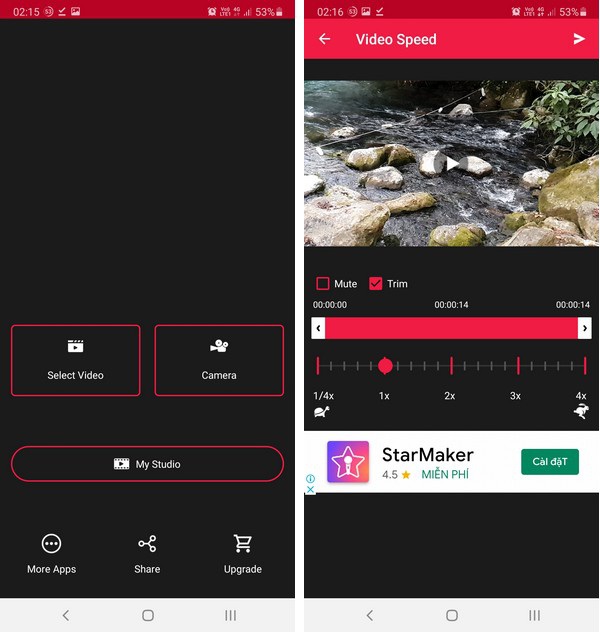Play the video preview
Viewport: 600px width, 632px height.
pyautogui.click(x=452, y=163)
